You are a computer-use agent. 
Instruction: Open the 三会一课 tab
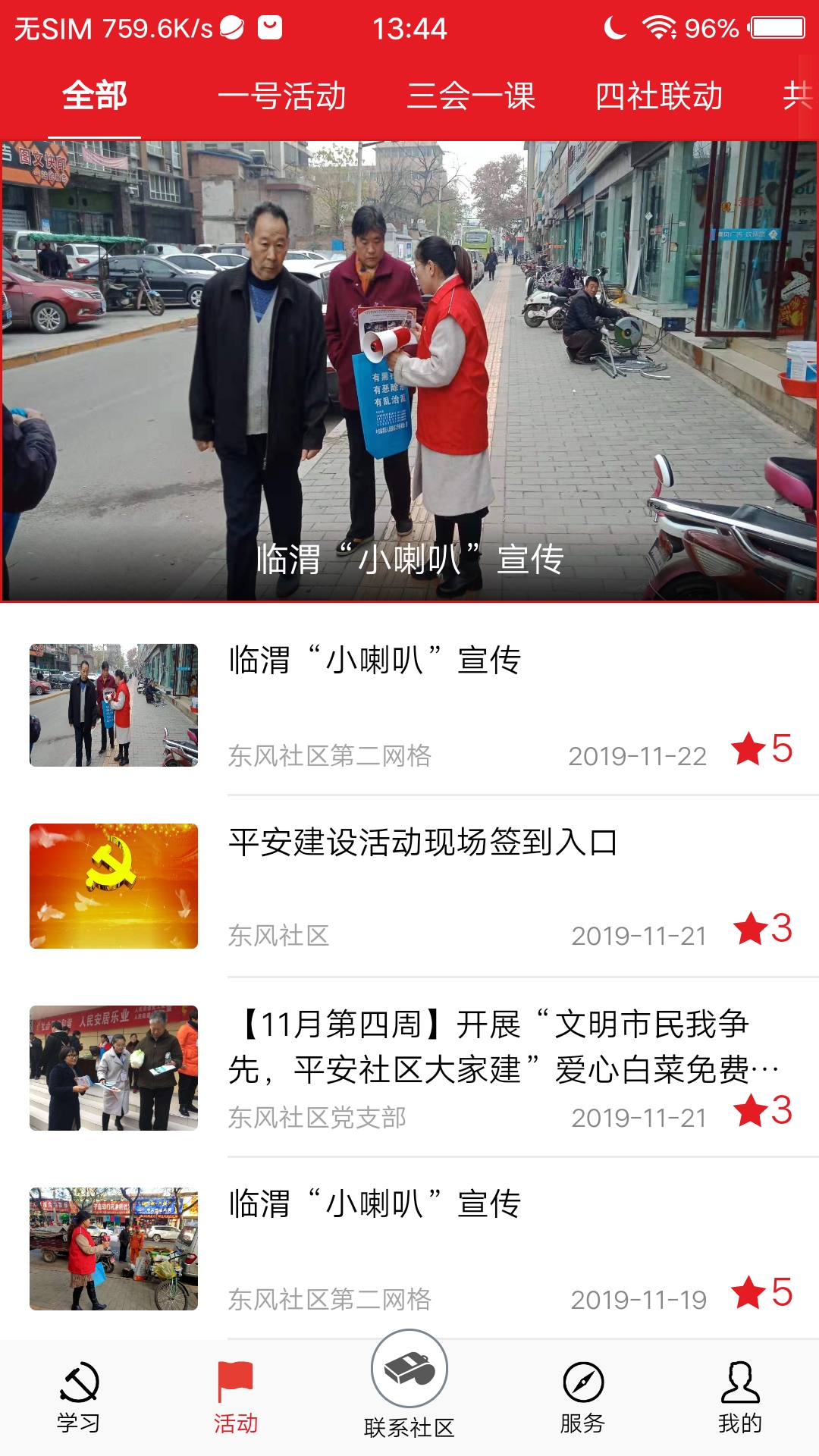tap(471, 96)
